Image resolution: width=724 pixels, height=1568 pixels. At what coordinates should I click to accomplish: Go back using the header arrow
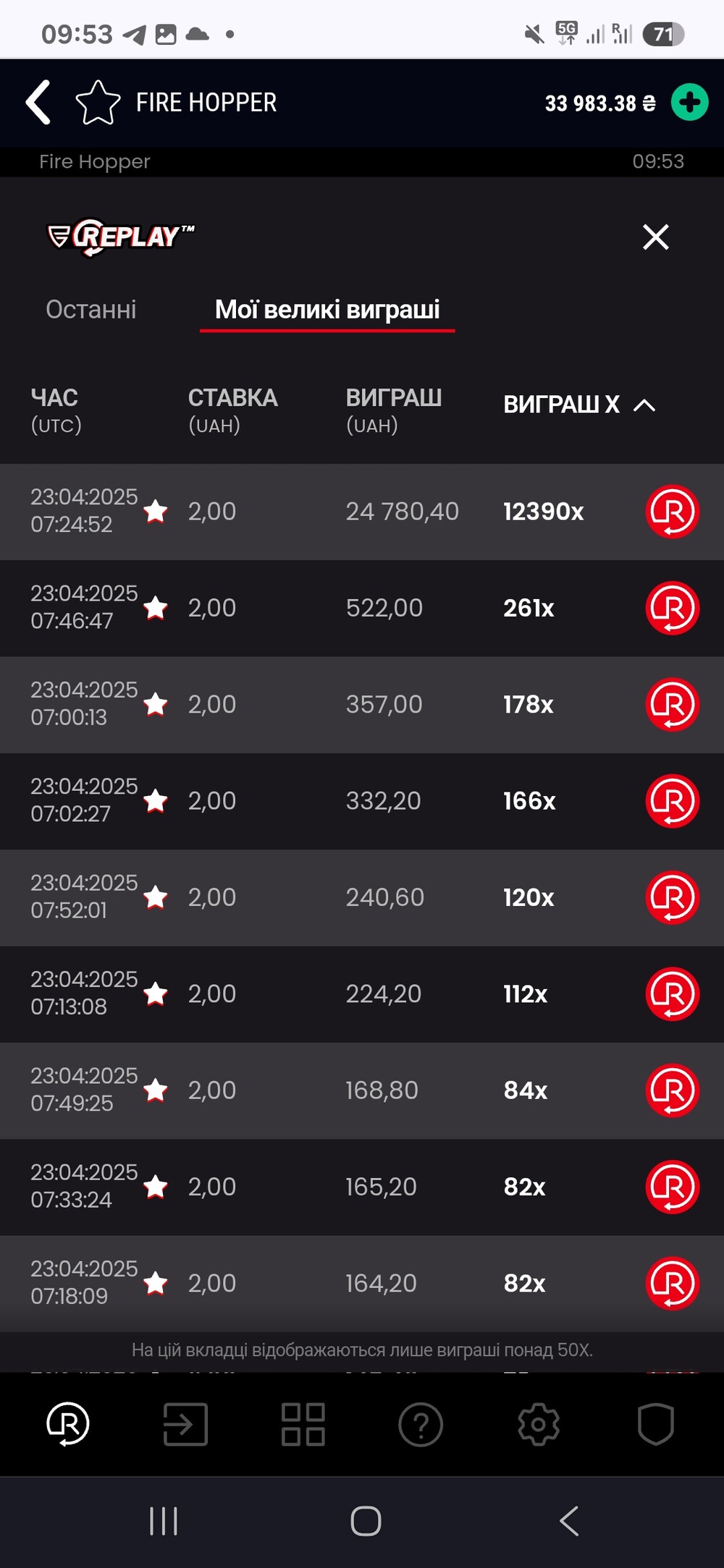(x=38, y=102)
